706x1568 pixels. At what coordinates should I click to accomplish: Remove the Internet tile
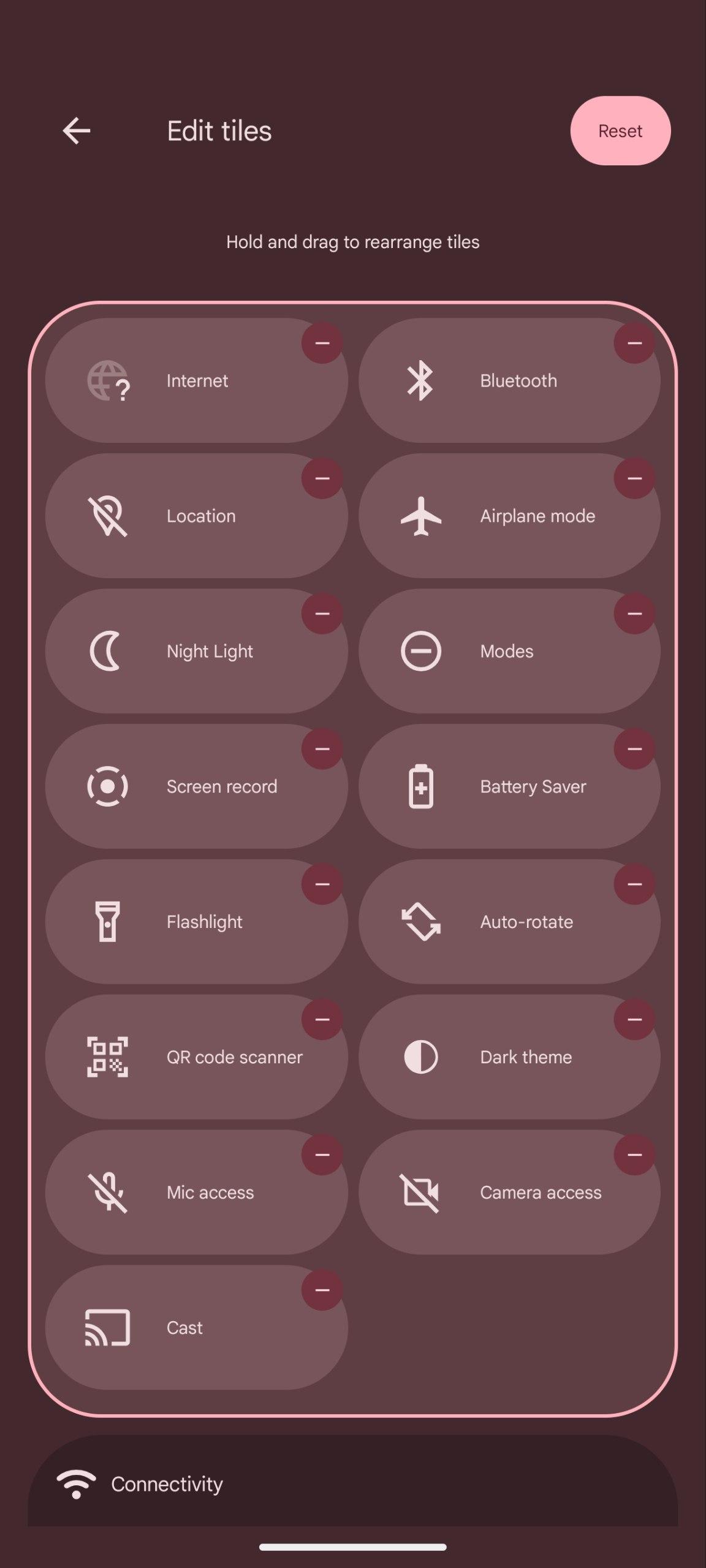[322, 343]
